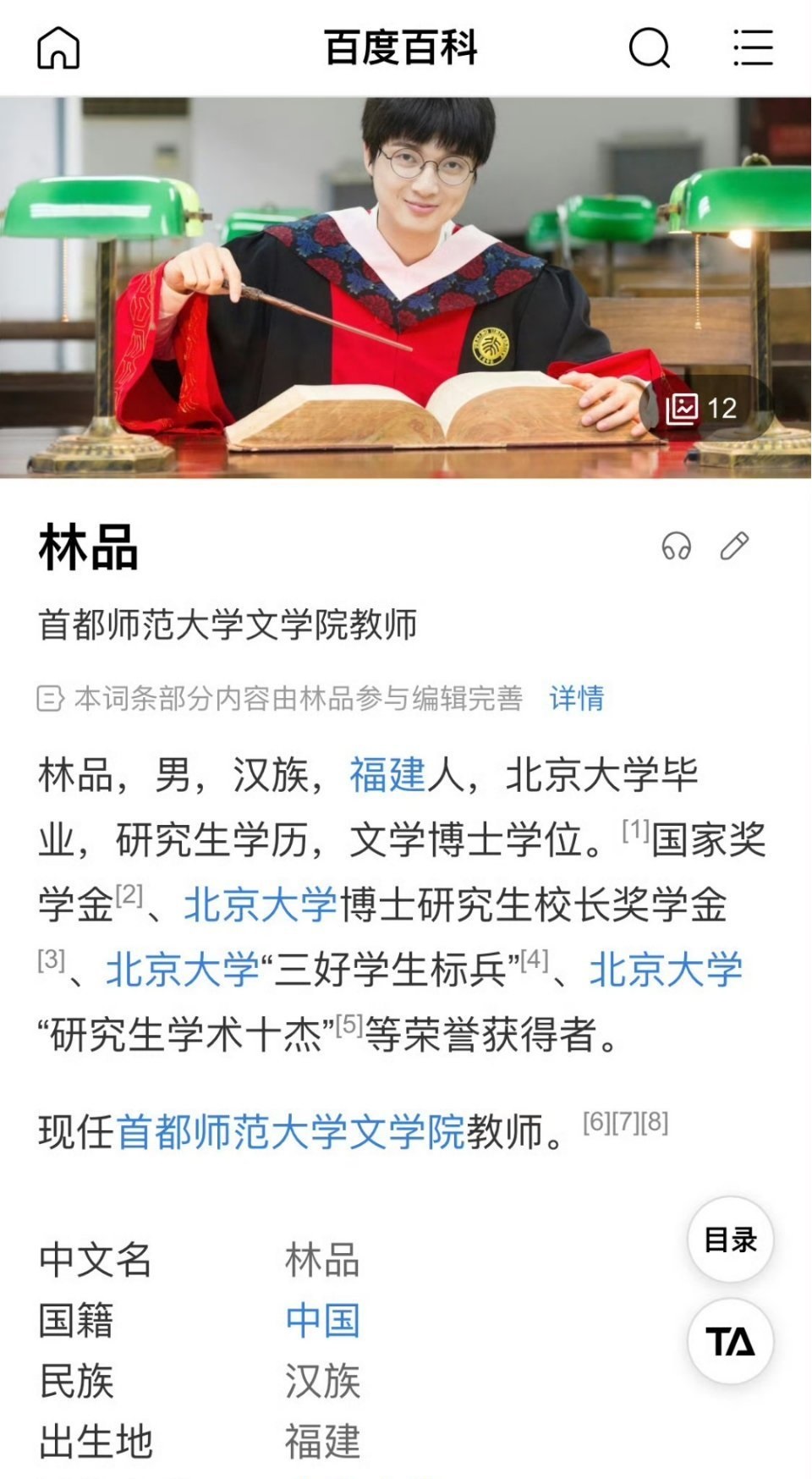Open the header photo of 林品
The width and height of the screenshot is (812, 1479).
pos(406,288)
